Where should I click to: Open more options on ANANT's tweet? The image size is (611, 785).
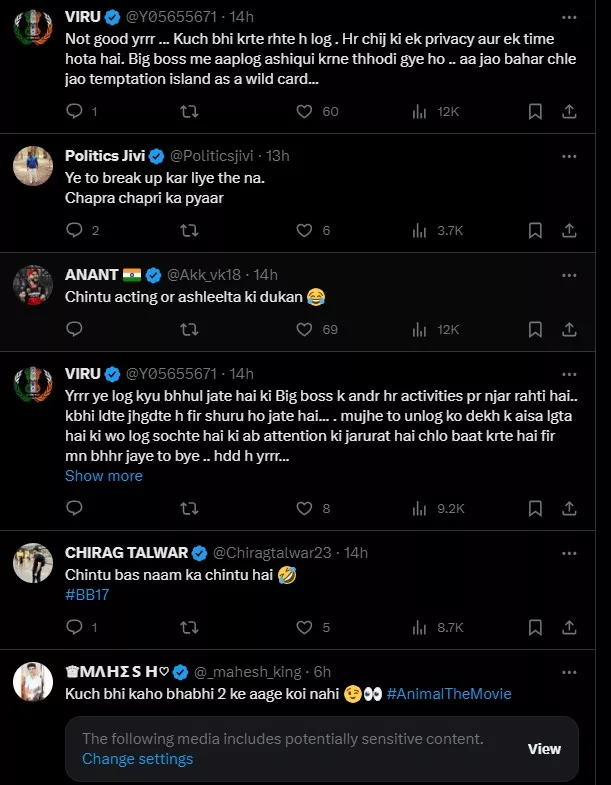[x=569, y=274]
